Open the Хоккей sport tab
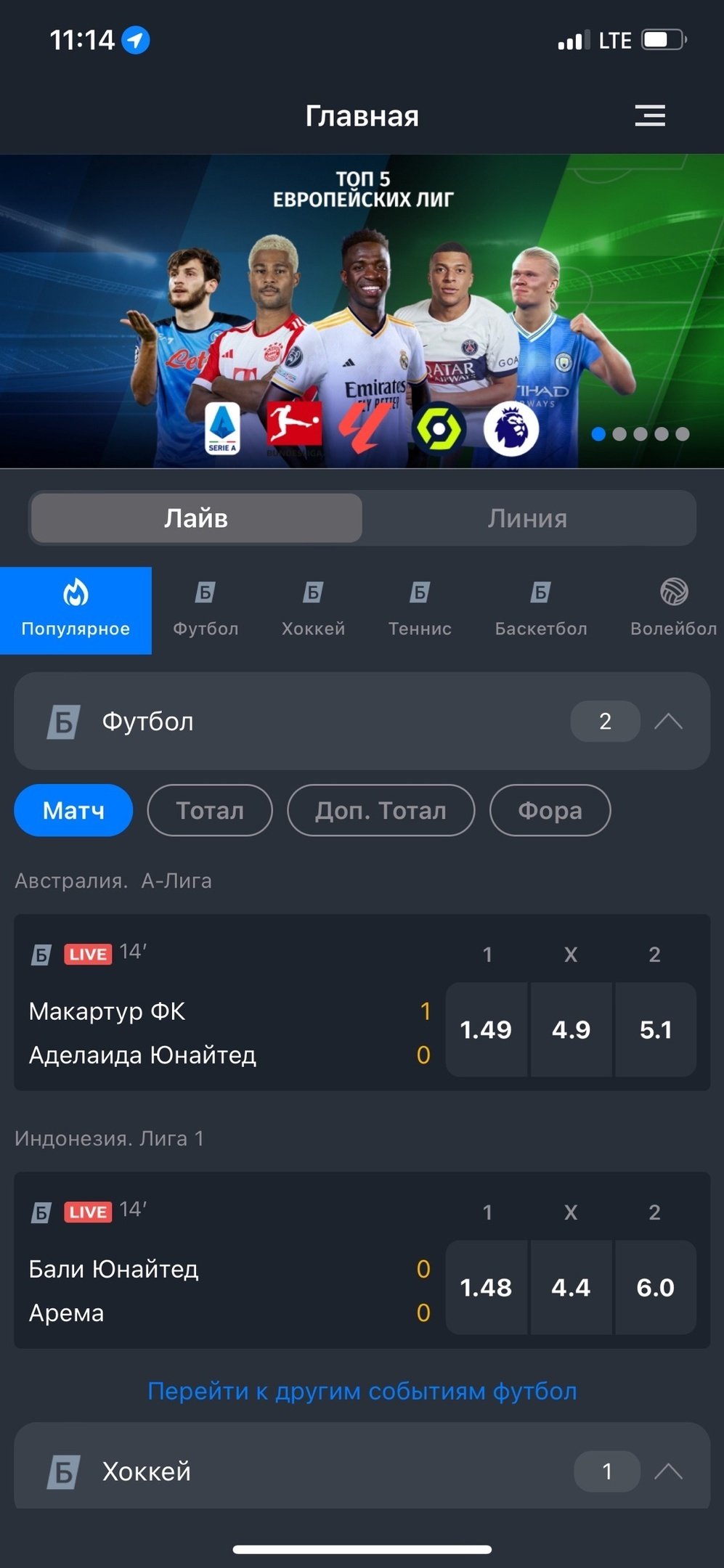The image size is (724, 1568). coord(313,611)
